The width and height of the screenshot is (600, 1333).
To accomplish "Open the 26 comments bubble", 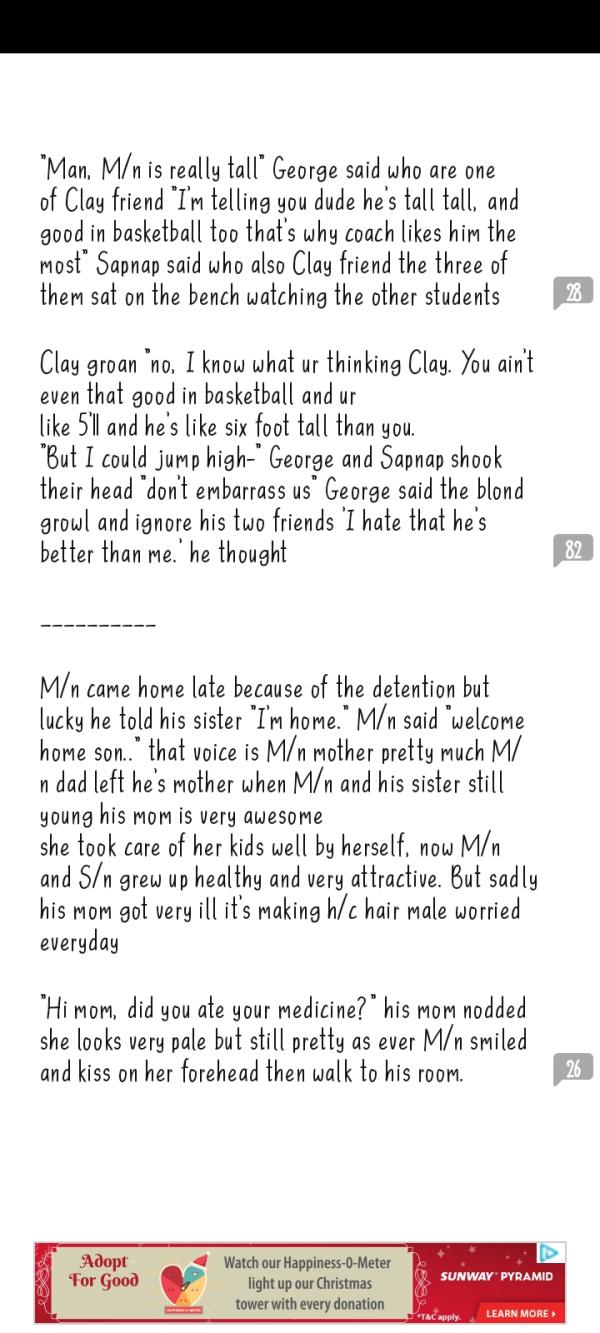I will (573, 1069).
